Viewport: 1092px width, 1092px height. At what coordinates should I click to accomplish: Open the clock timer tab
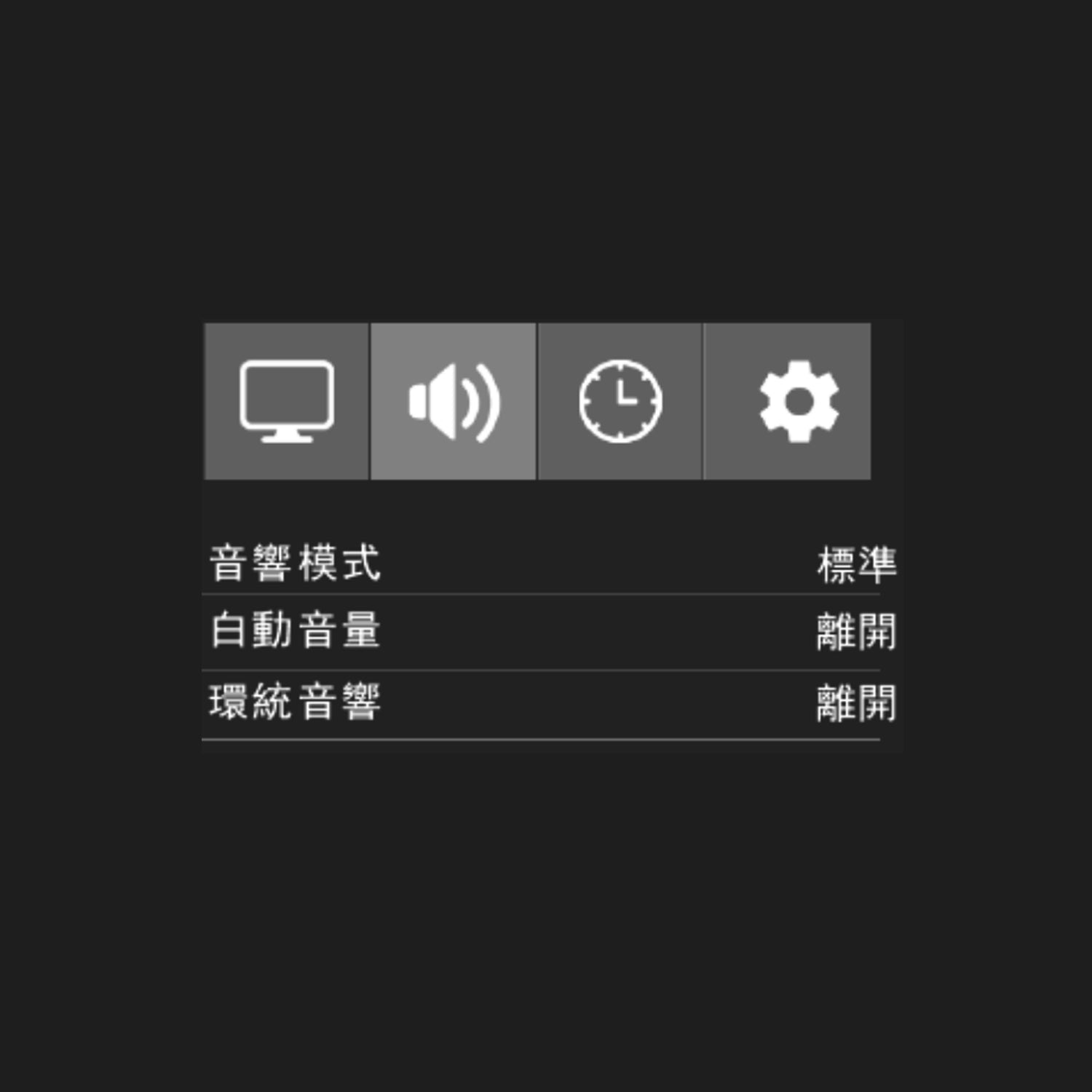coord(620,401)
